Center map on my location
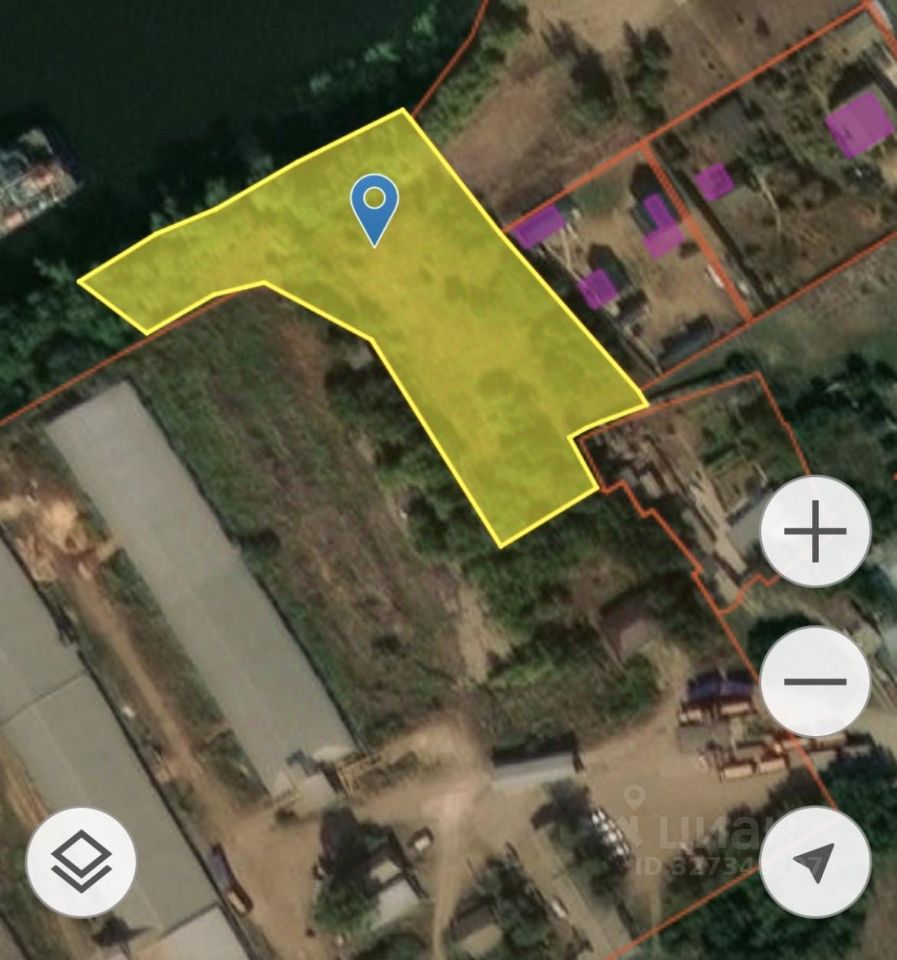The image size is (897, 960). [x=815, y=862]
